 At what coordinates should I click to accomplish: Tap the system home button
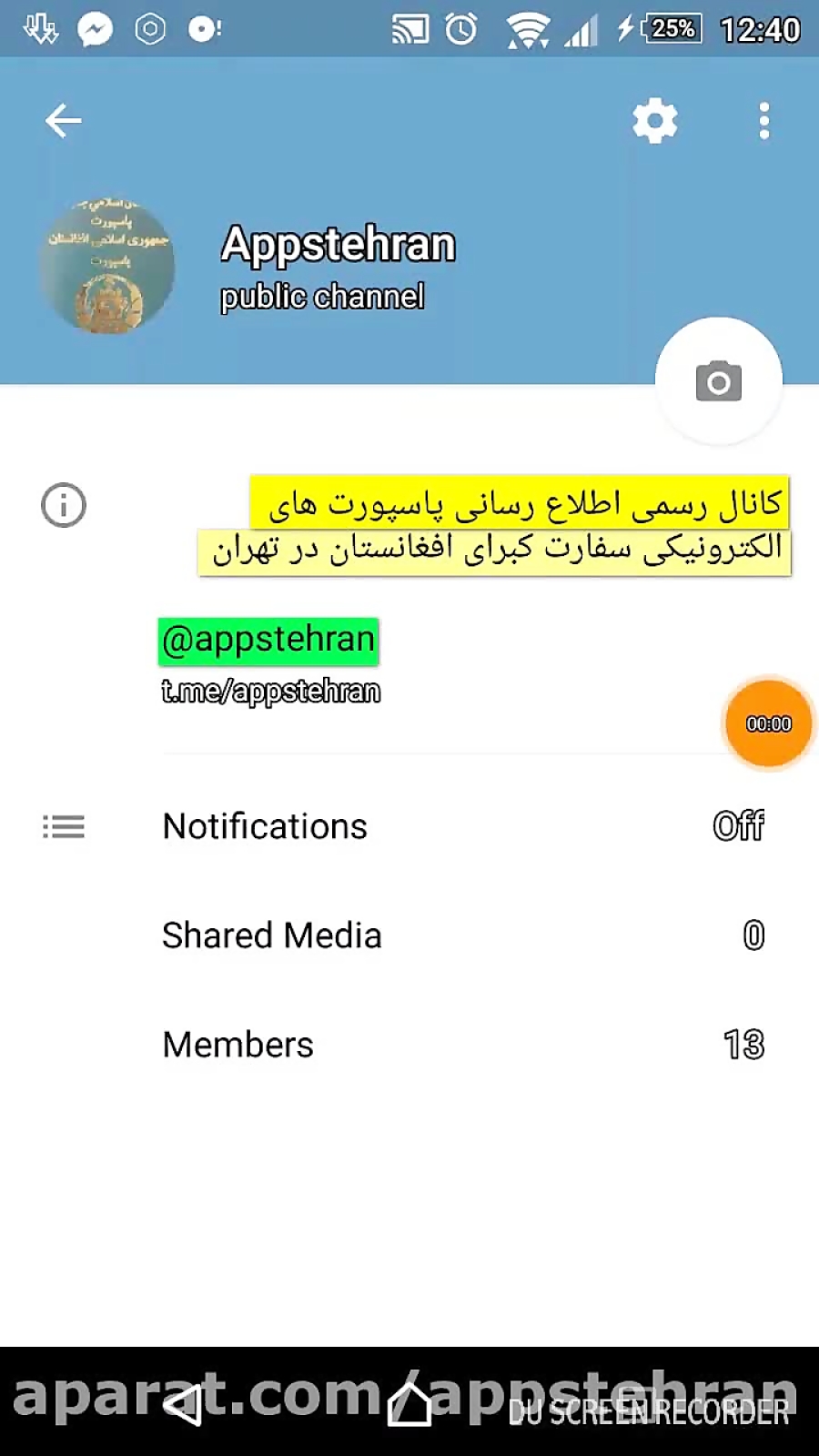[410, 1404]
